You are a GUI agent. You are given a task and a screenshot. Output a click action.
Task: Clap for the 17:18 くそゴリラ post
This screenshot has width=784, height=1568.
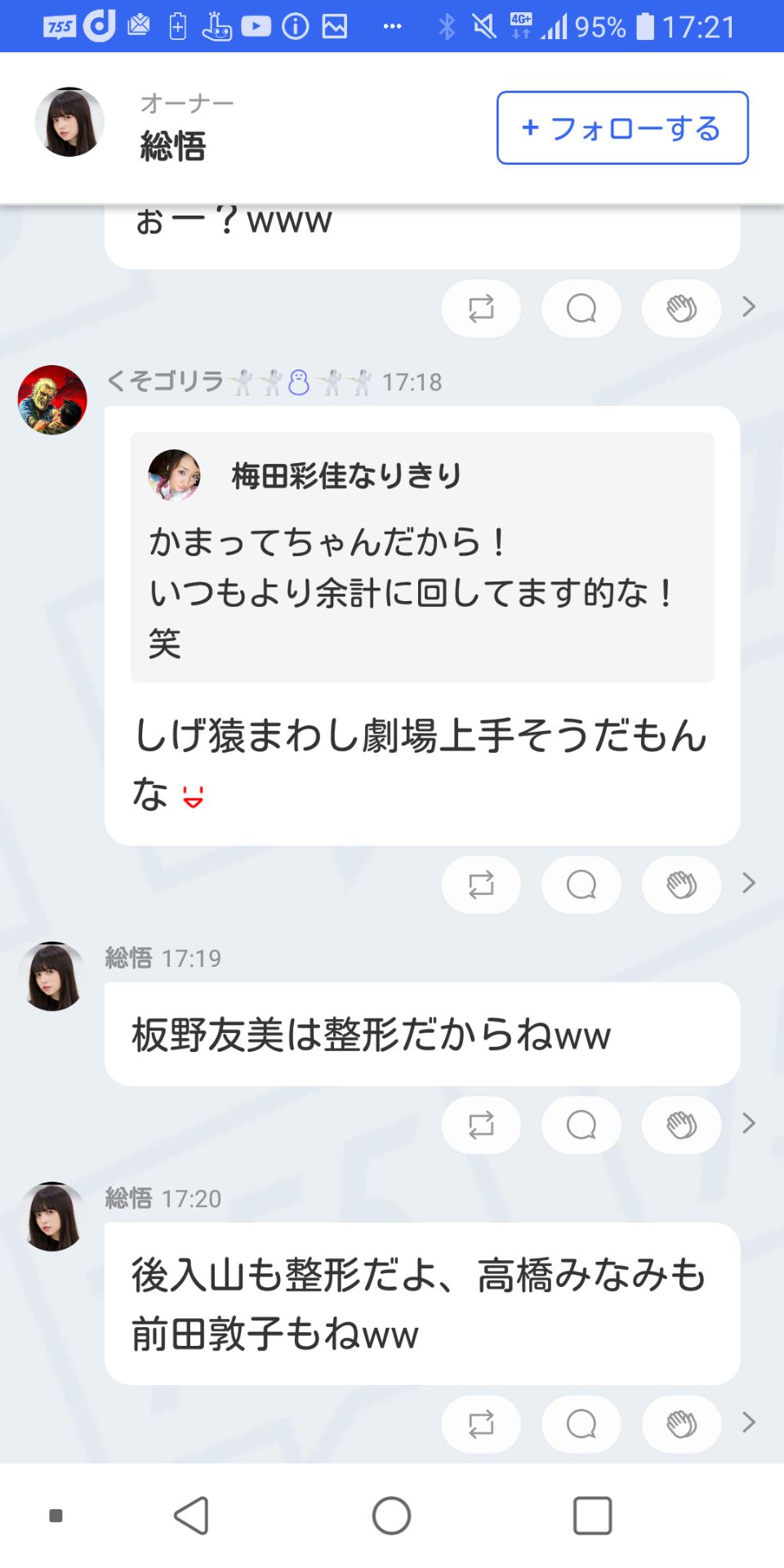tap(681, 884)
